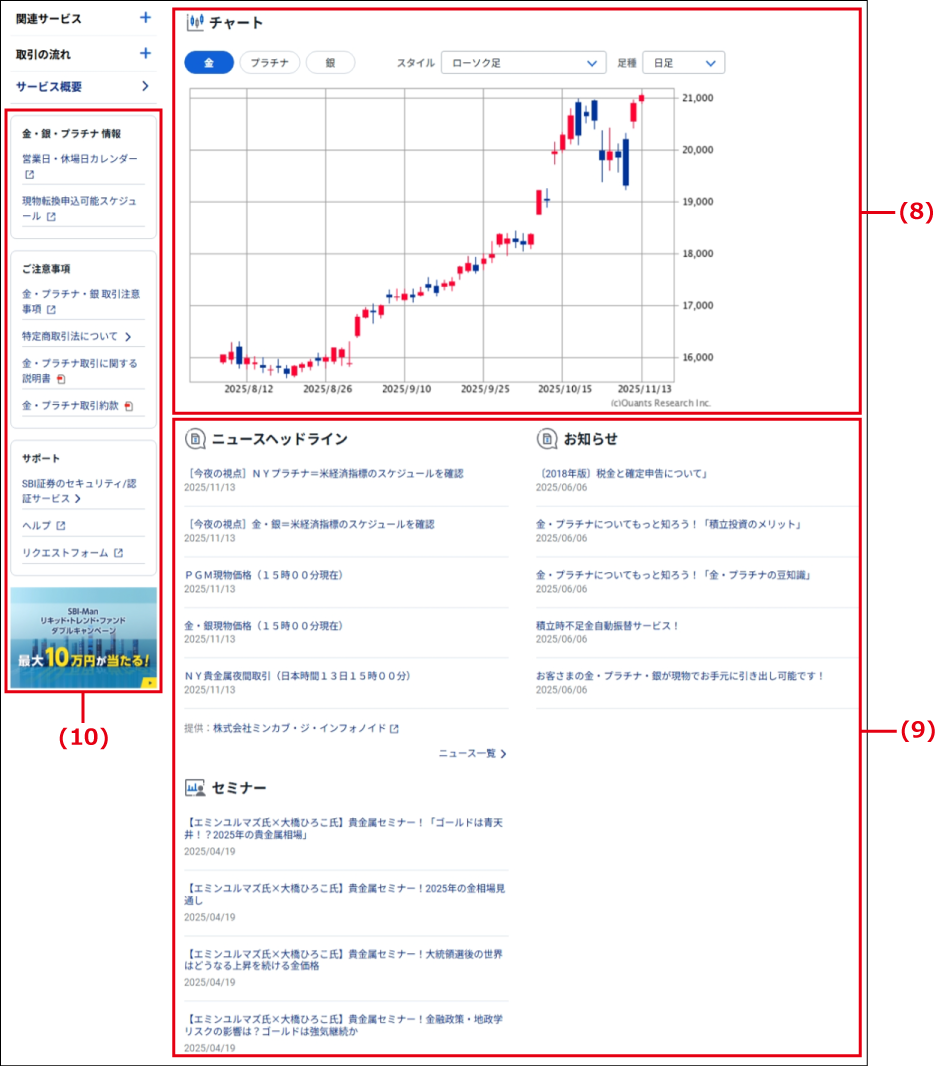Expand the 関連サービス section

[145, 18]
